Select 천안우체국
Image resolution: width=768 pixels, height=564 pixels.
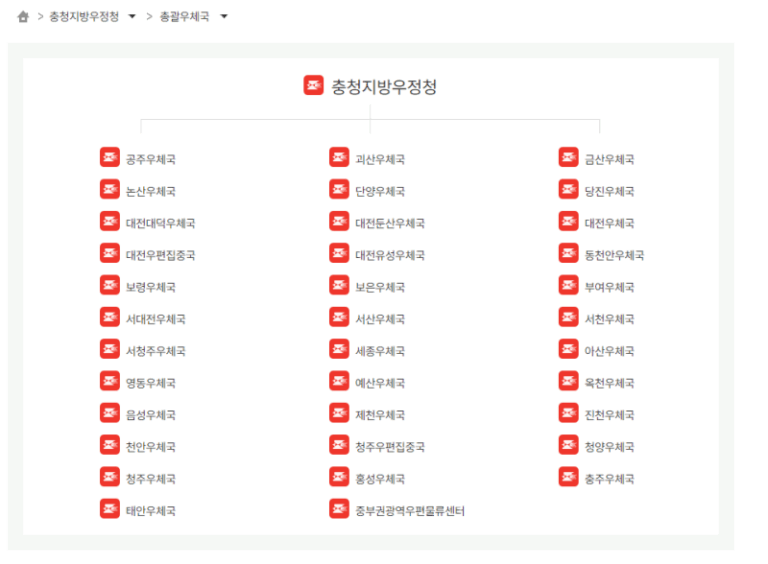click(x=150, y=447)
